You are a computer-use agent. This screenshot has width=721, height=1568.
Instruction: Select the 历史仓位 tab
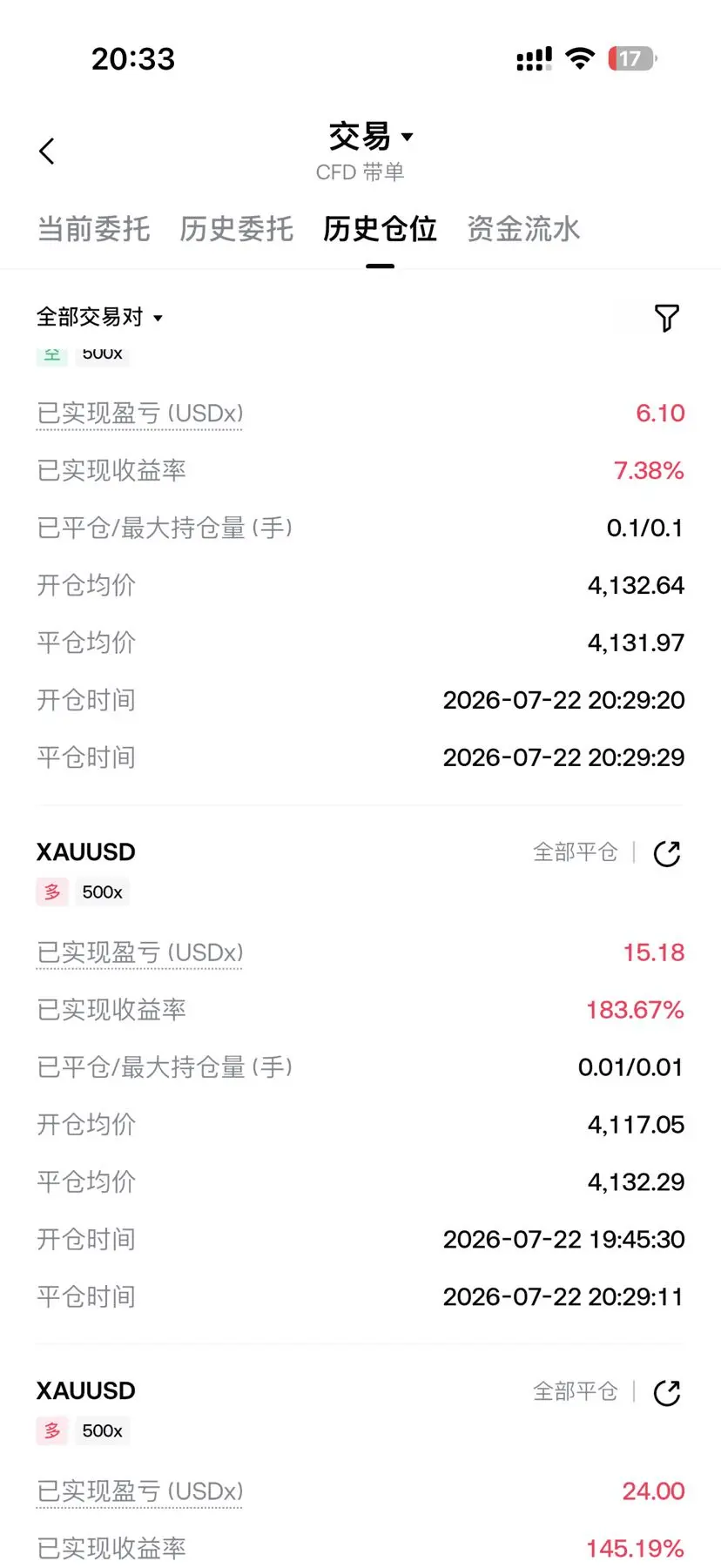coord(380,229)
